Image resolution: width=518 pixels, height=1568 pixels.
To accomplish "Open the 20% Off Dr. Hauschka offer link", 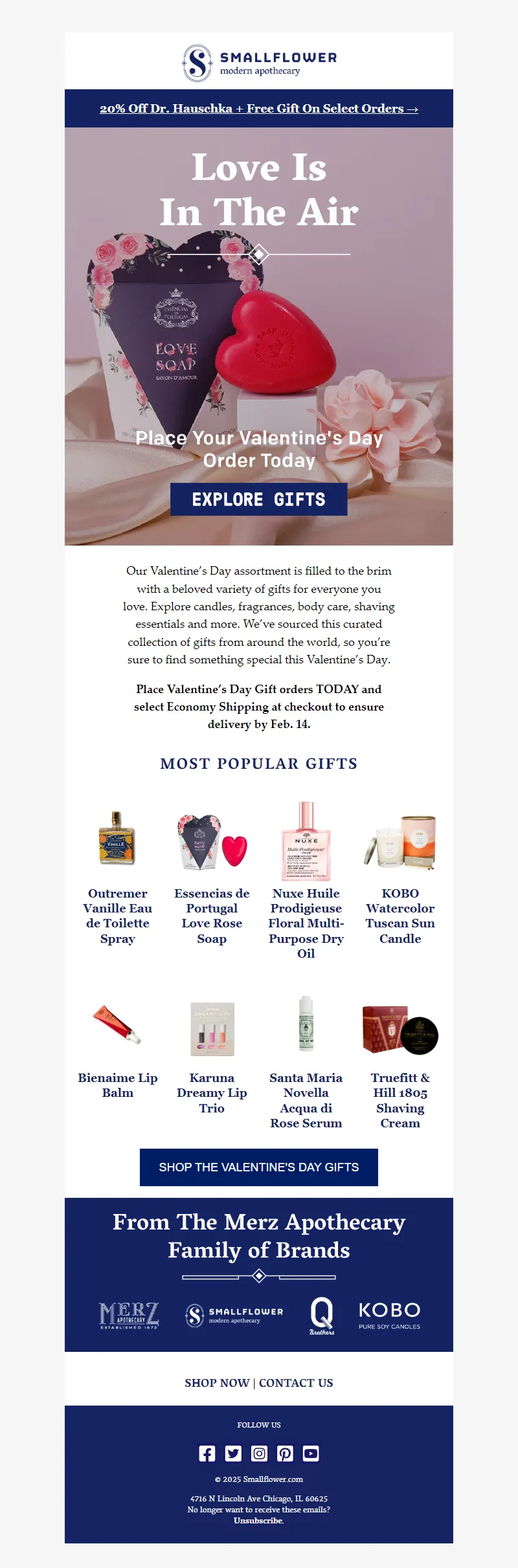I will pos(258,109).
